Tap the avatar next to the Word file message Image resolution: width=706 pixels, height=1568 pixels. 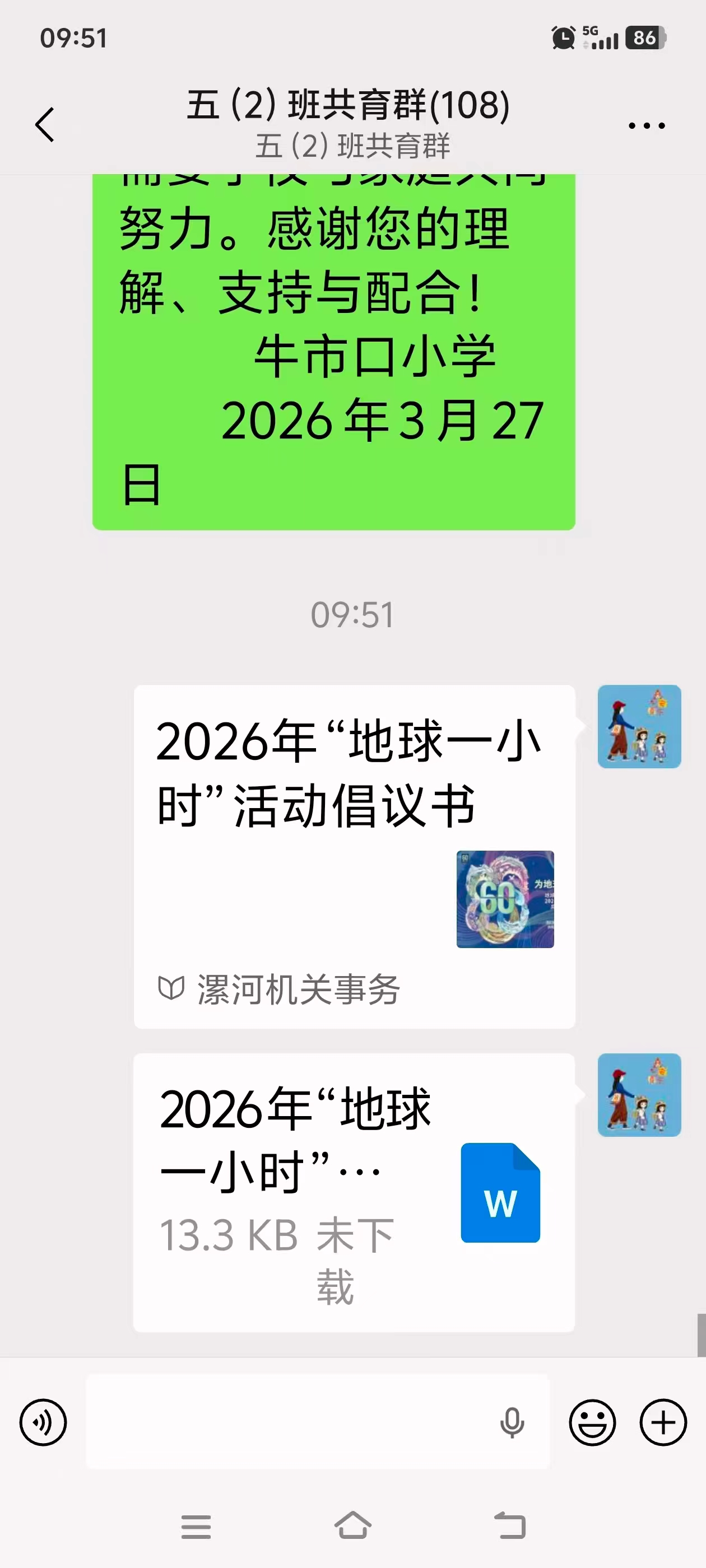[x=639, y=1096]
